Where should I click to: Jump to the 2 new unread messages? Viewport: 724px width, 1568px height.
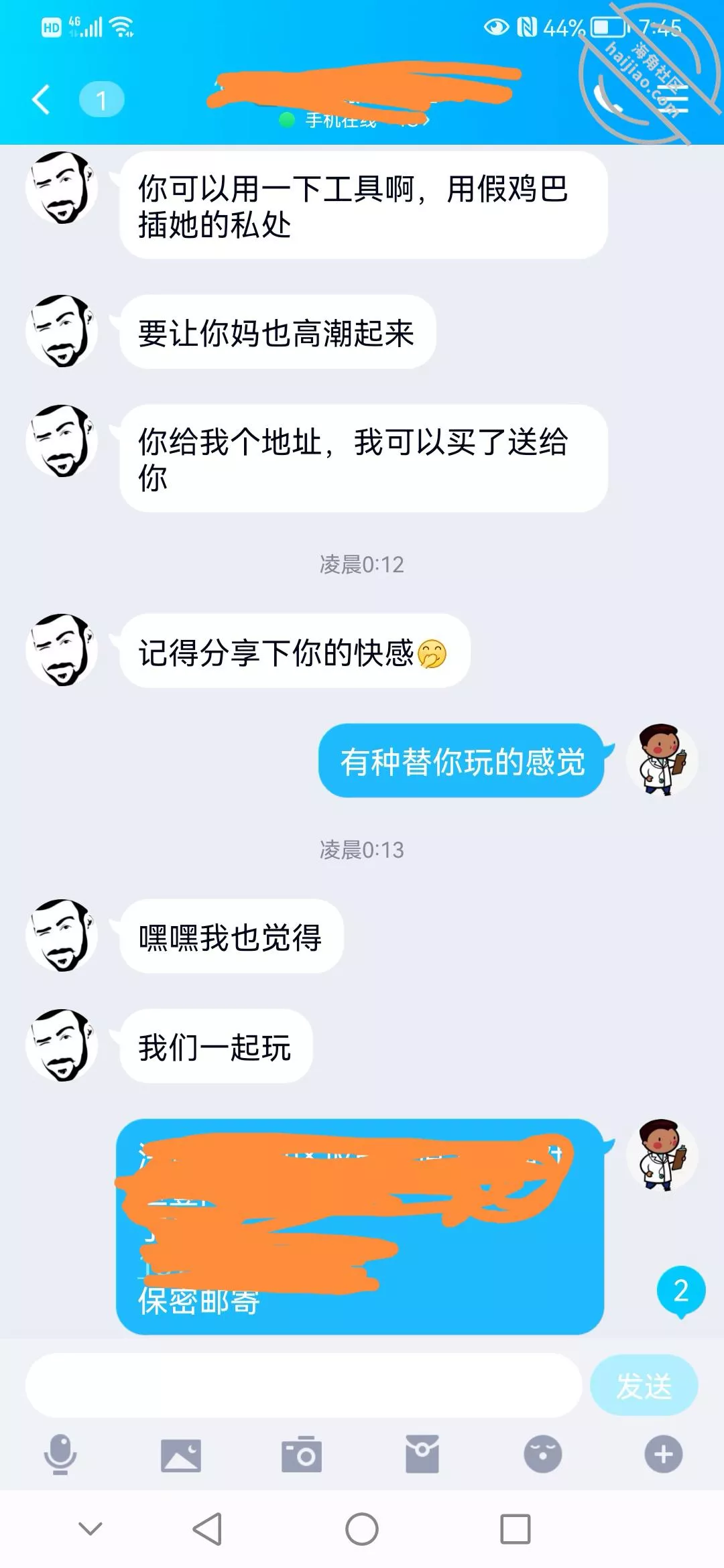(680, 1291)
